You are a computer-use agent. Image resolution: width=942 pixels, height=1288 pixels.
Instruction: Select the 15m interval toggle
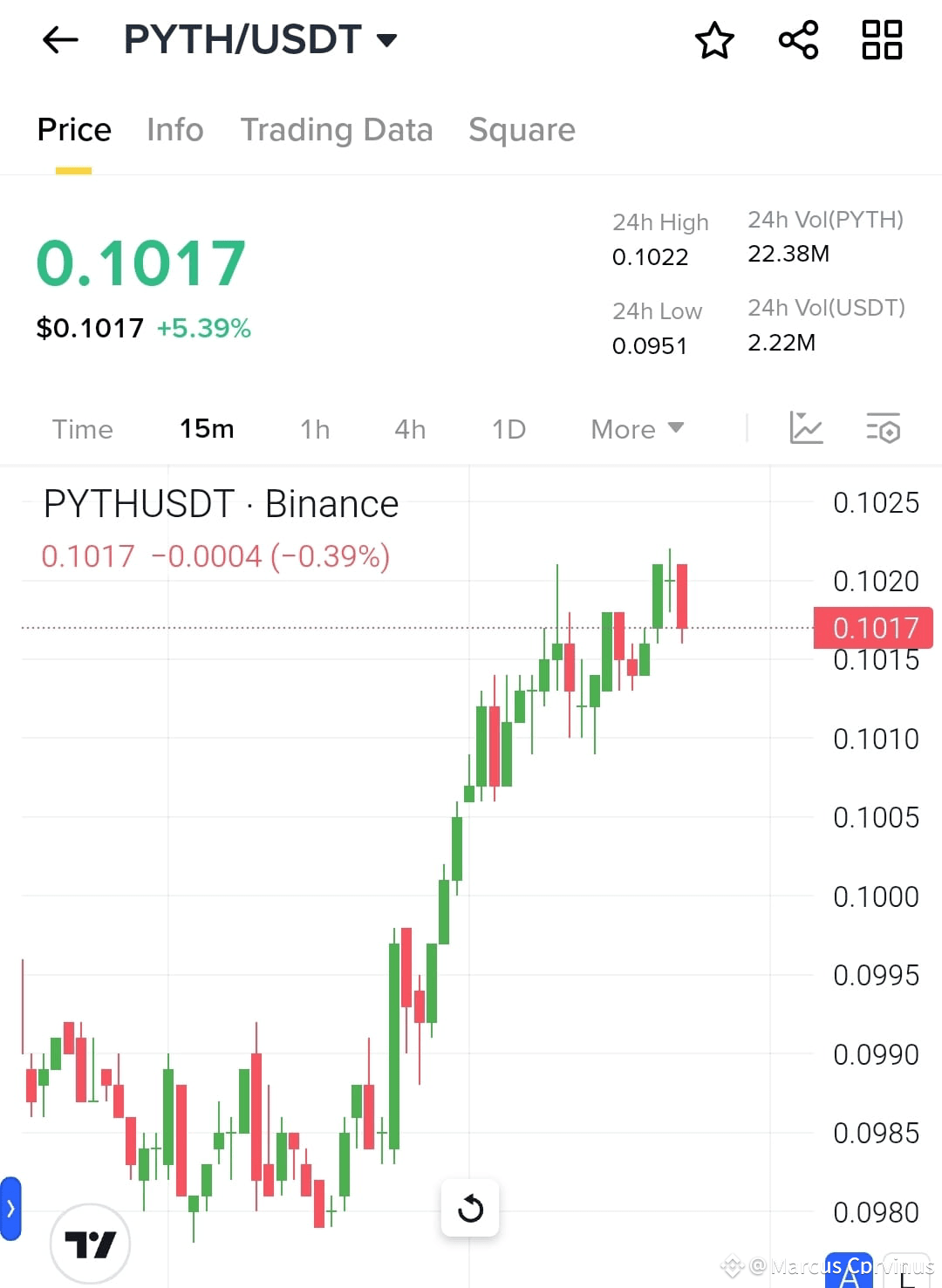click(x=207, y=428)
